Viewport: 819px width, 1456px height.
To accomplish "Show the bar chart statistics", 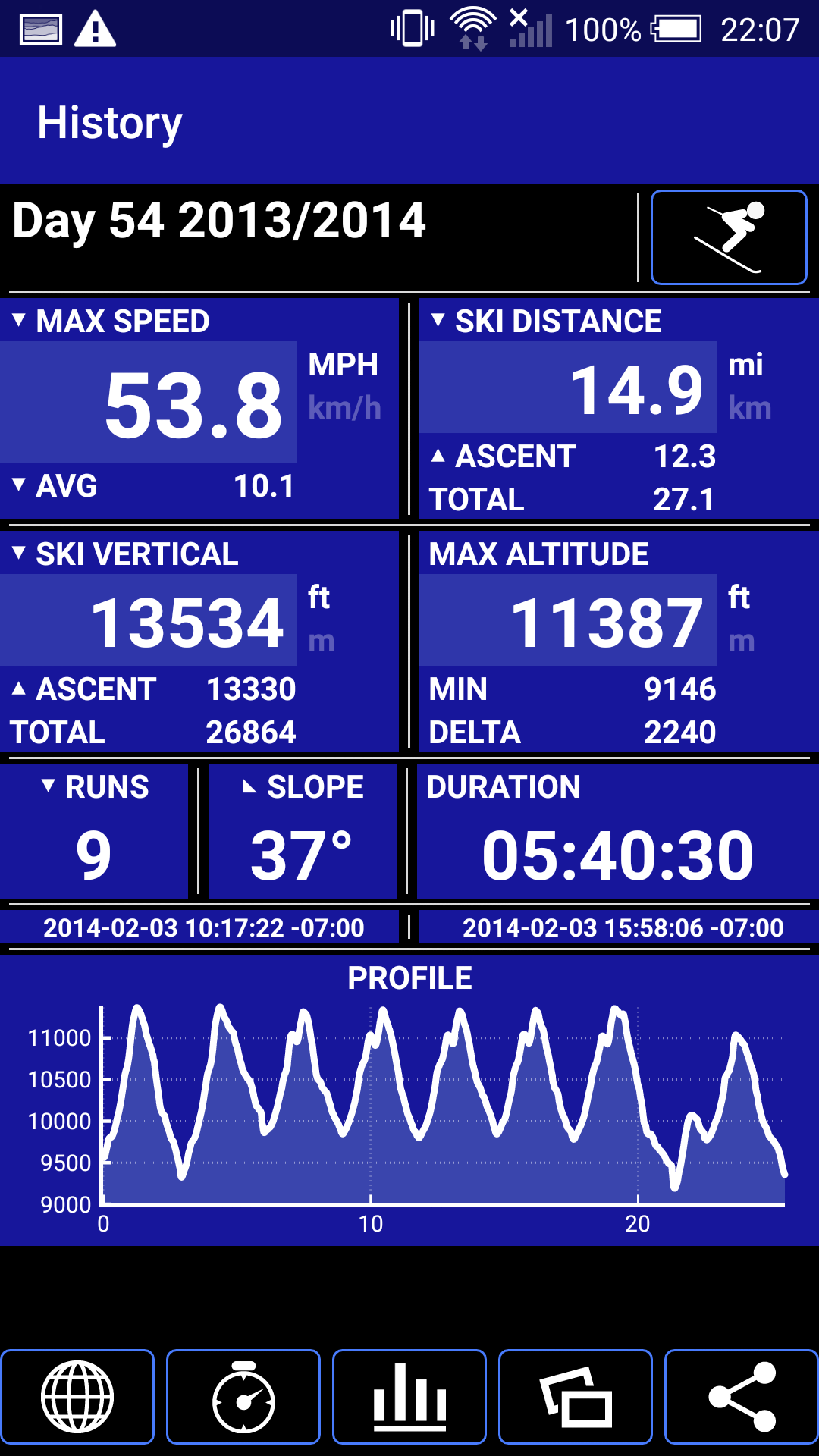I will 409,1396.
